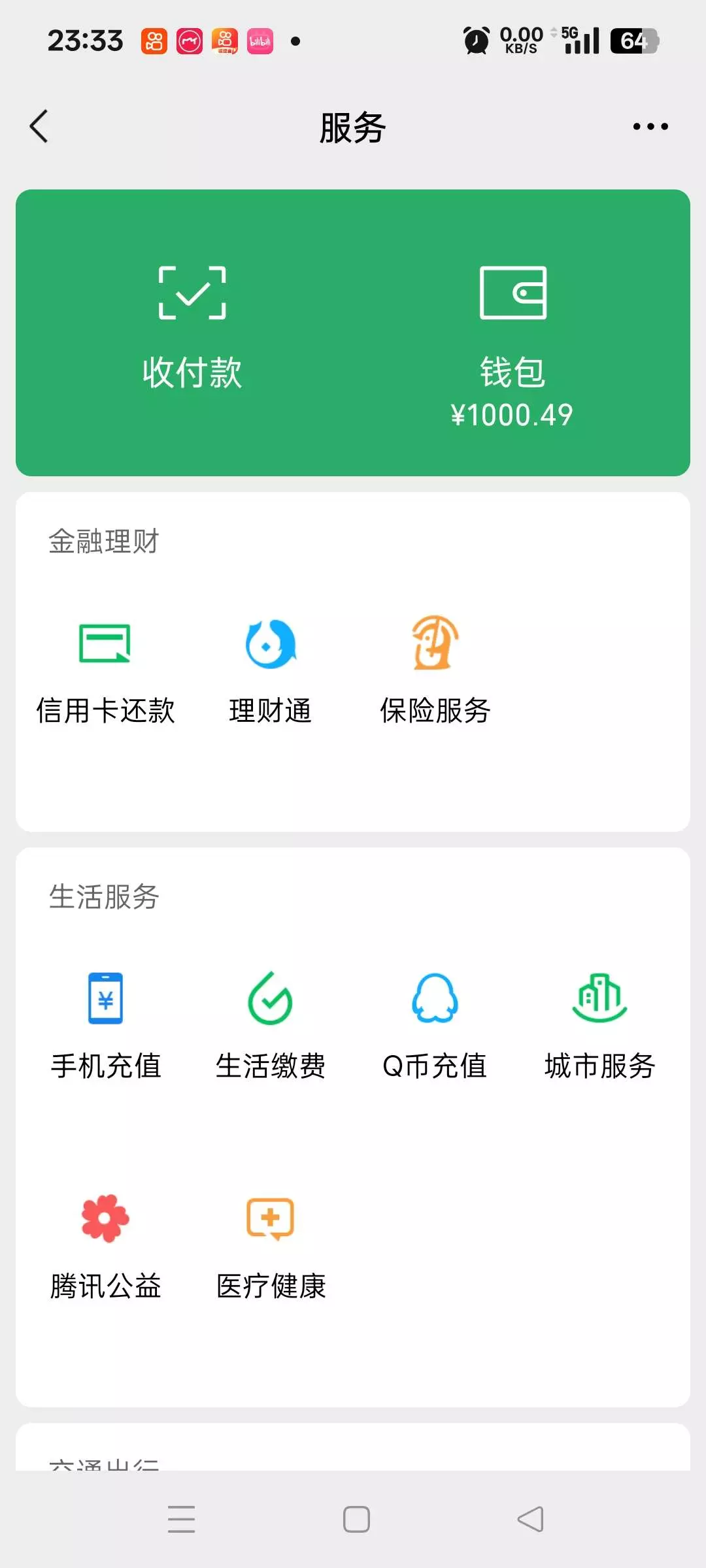Go back from the 服务 page
706x1568 pixels.
(39, 126)
